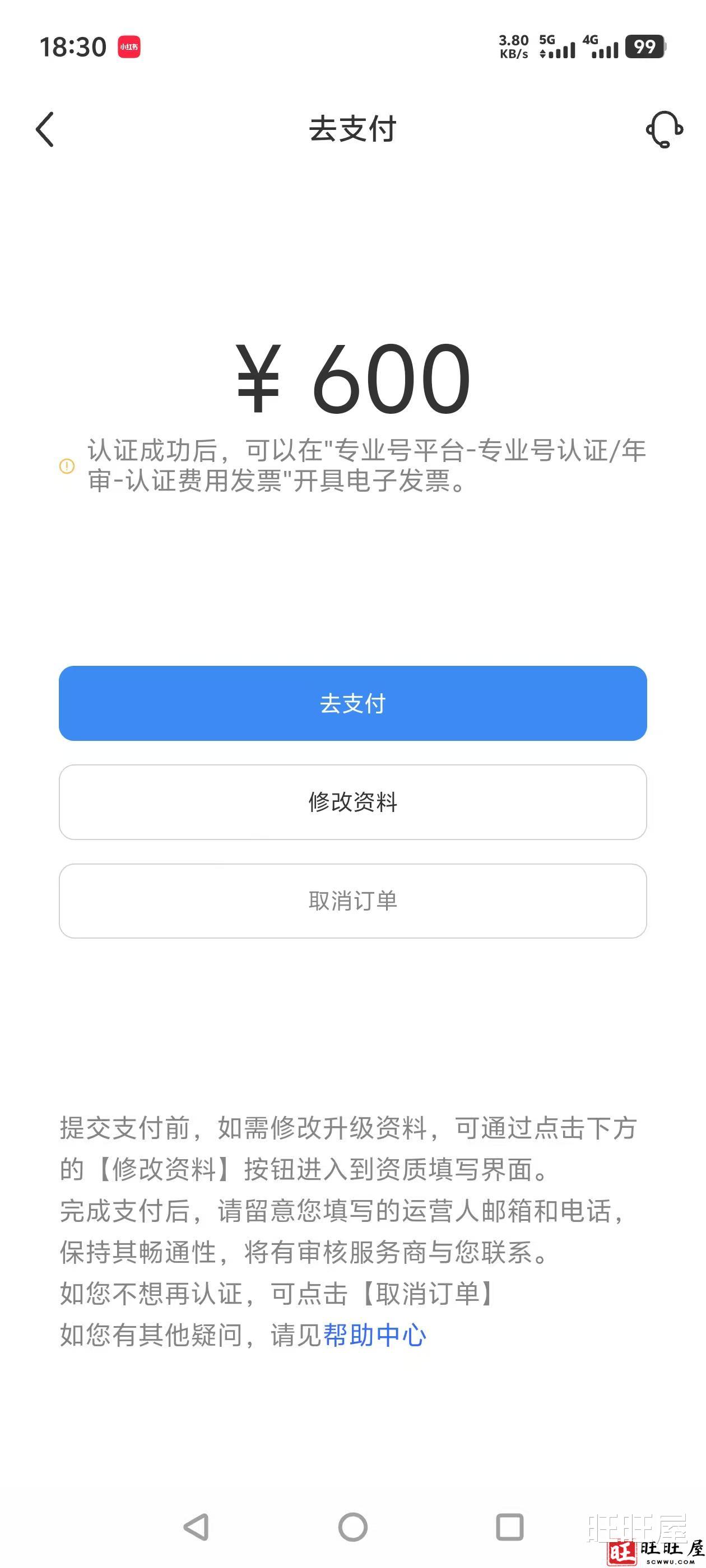
Task: Open system recent apps
Action: tap(509, 1526)
